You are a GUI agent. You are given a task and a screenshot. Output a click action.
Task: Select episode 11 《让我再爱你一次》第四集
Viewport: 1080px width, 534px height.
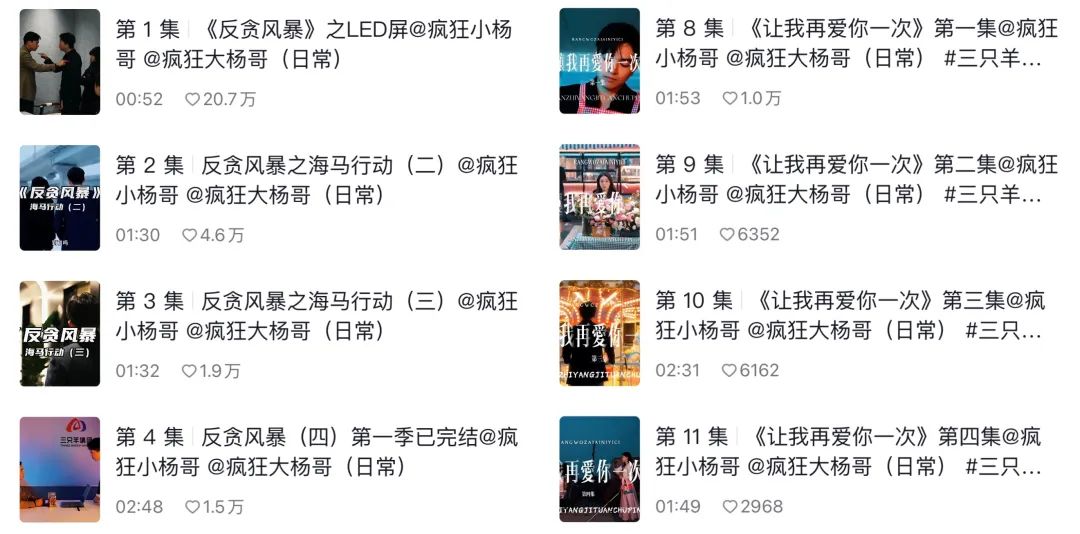(809, 469)
